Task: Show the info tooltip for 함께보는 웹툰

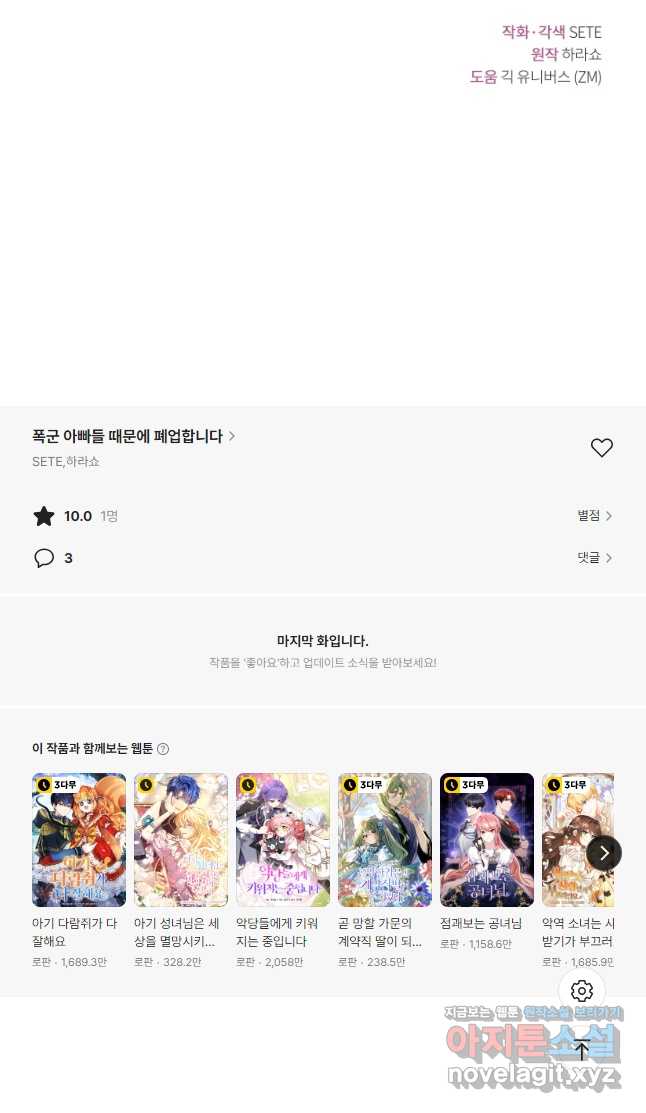Action: coord(163,749)
